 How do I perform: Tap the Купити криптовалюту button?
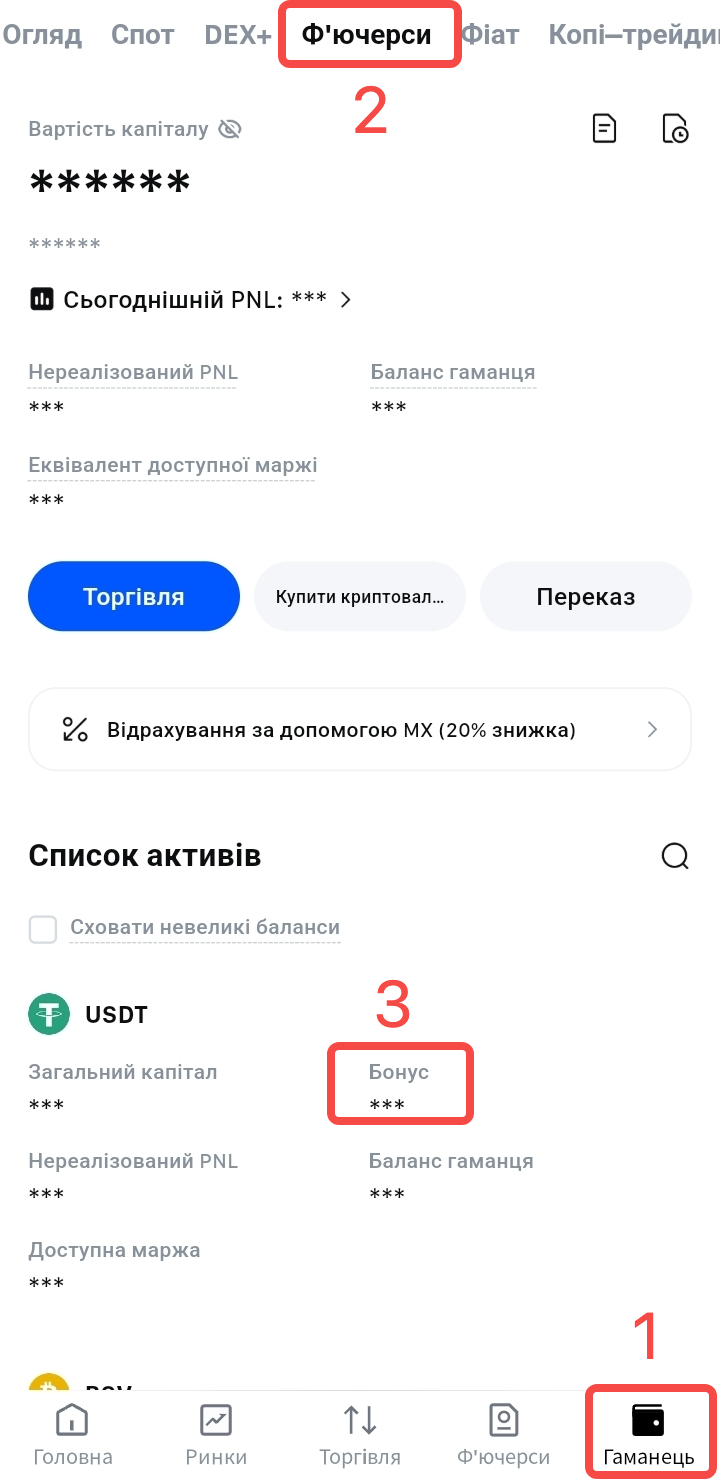[360, 597]
